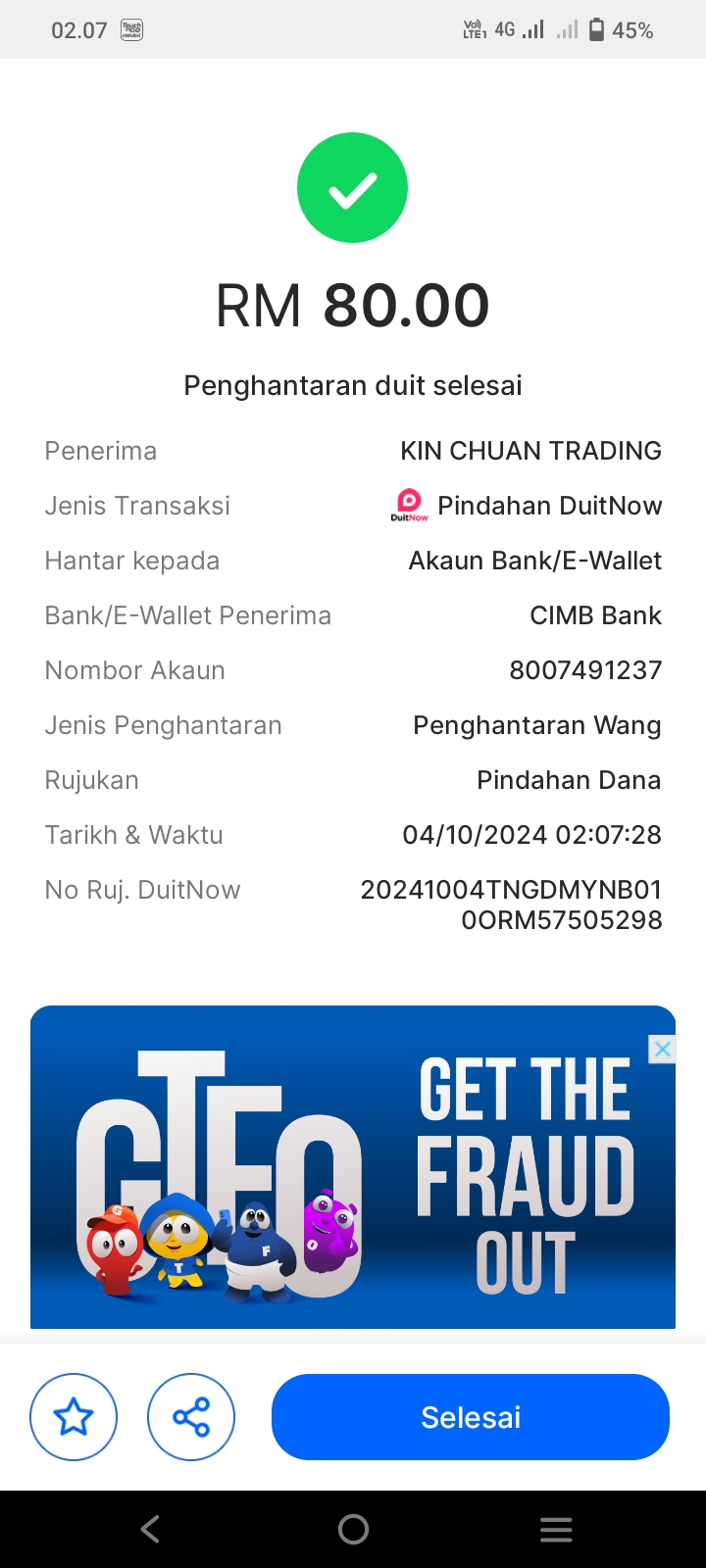Tap the Selesai button
Screen dimensions: 706x1568
[x=471, y=1417]
